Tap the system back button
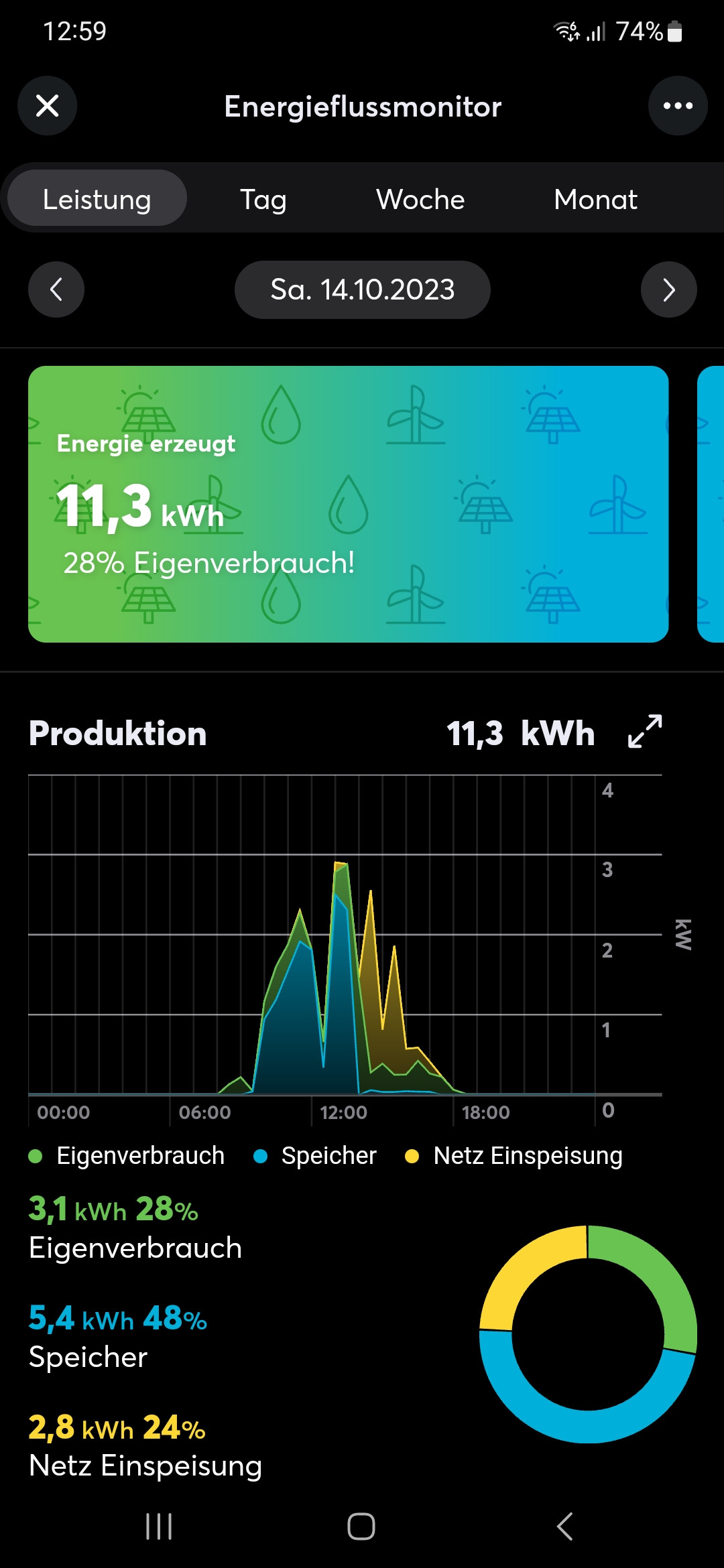Viewport: 724px width, 1568px height. [x=564, y=1526]
